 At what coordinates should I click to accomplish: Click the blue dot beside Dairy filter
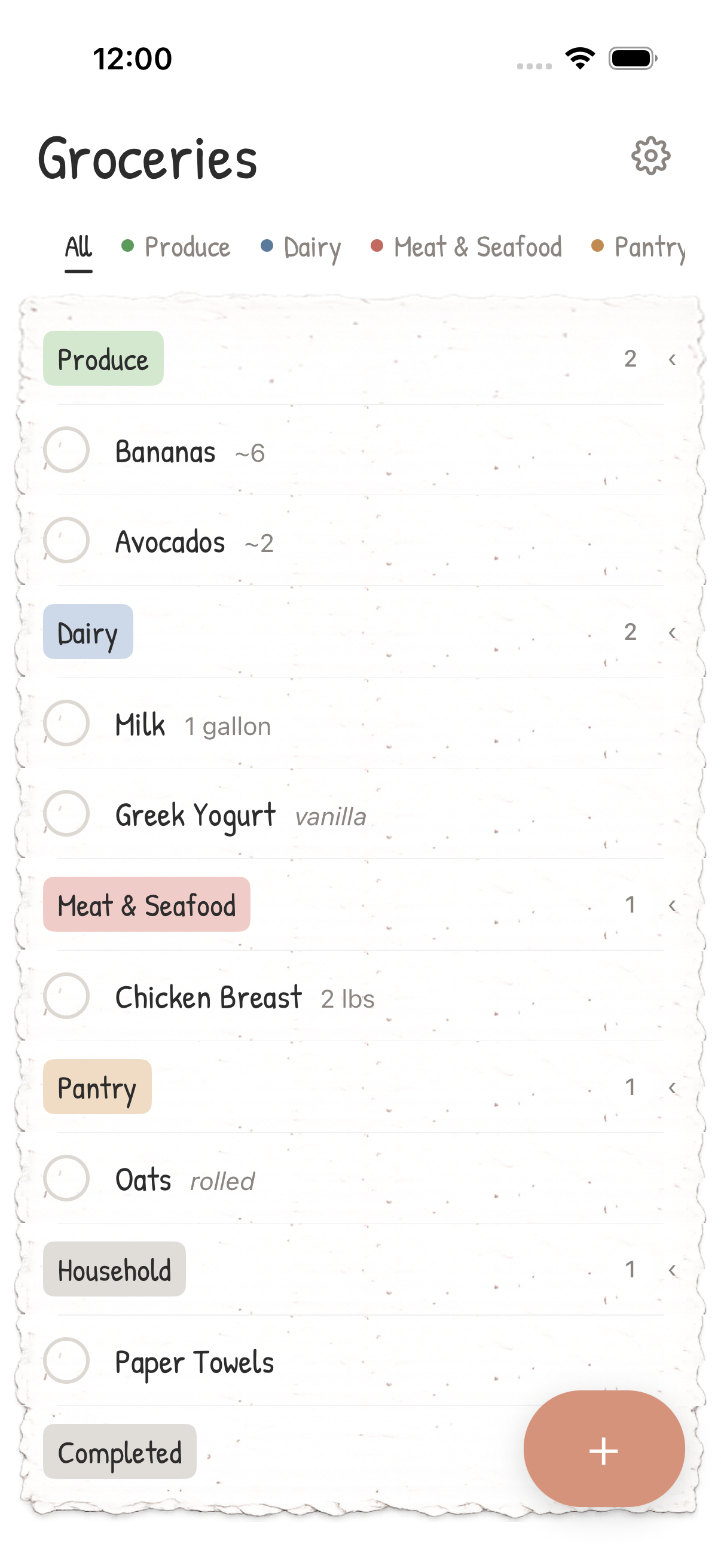266,246
